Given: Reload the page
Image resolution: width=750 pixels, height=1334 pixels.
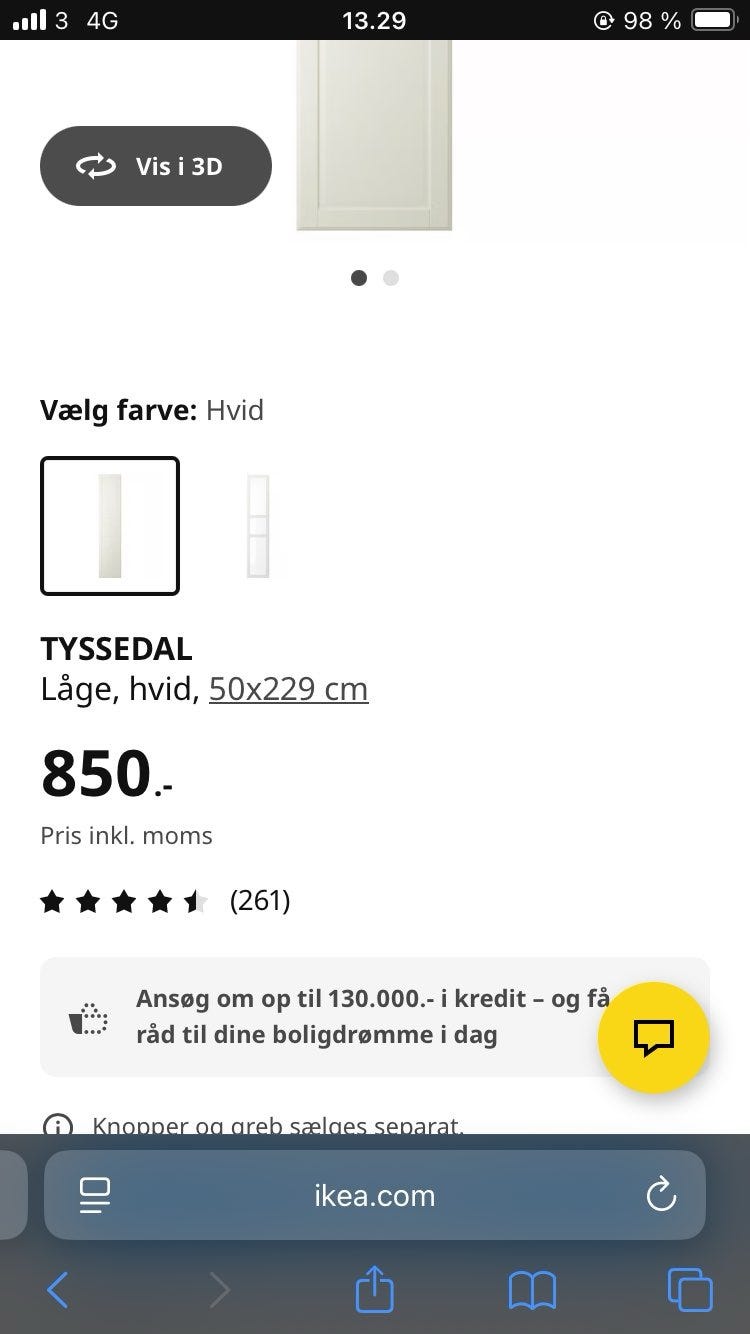Looking at the screenshot, I should tap(661, 1195).
